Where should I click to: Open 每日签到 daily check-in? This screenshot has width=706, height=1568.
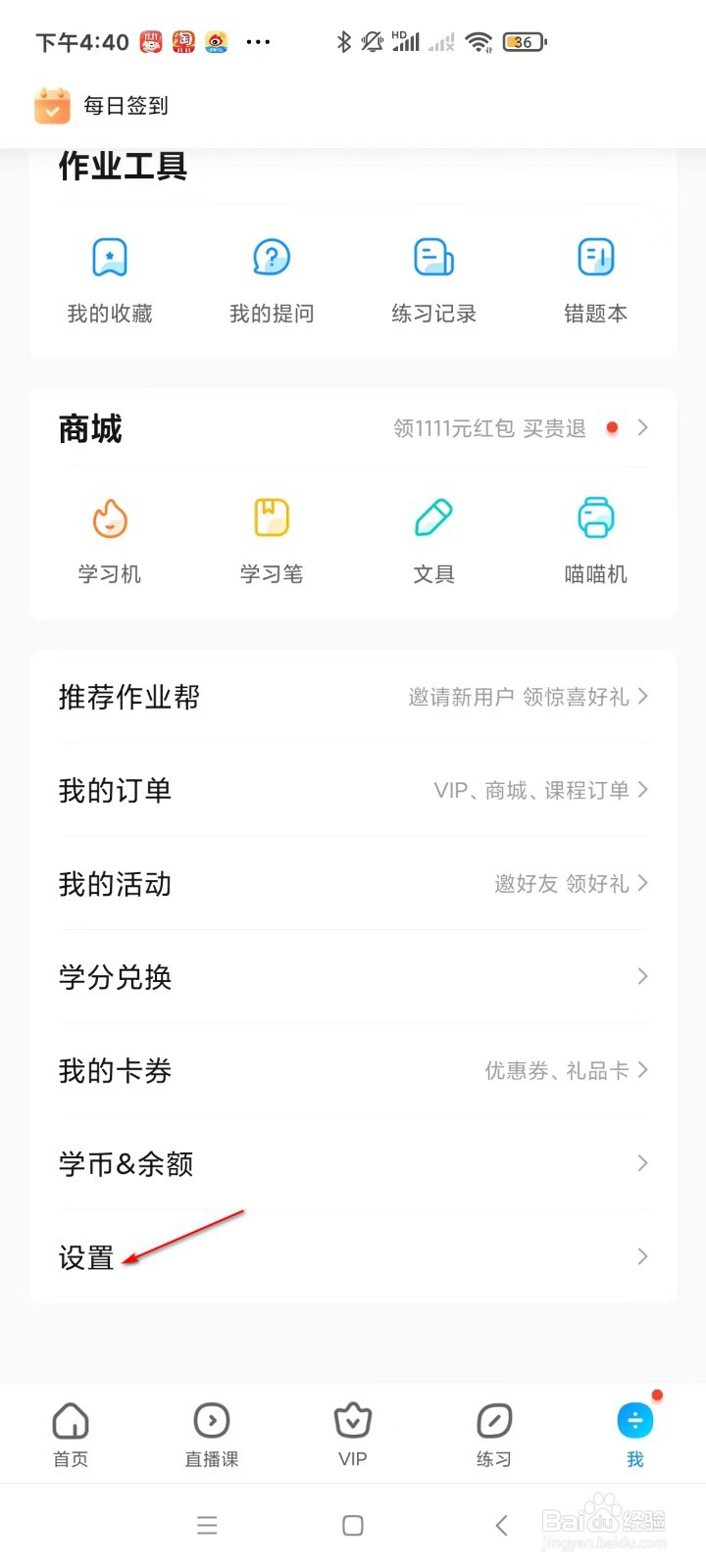102,106
